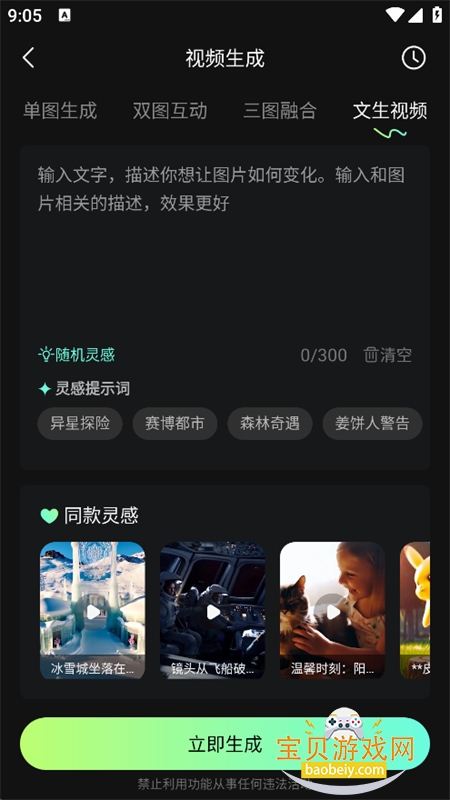Go back using the top-left arrow
450x800 pixels.
(x=29, y=58)
